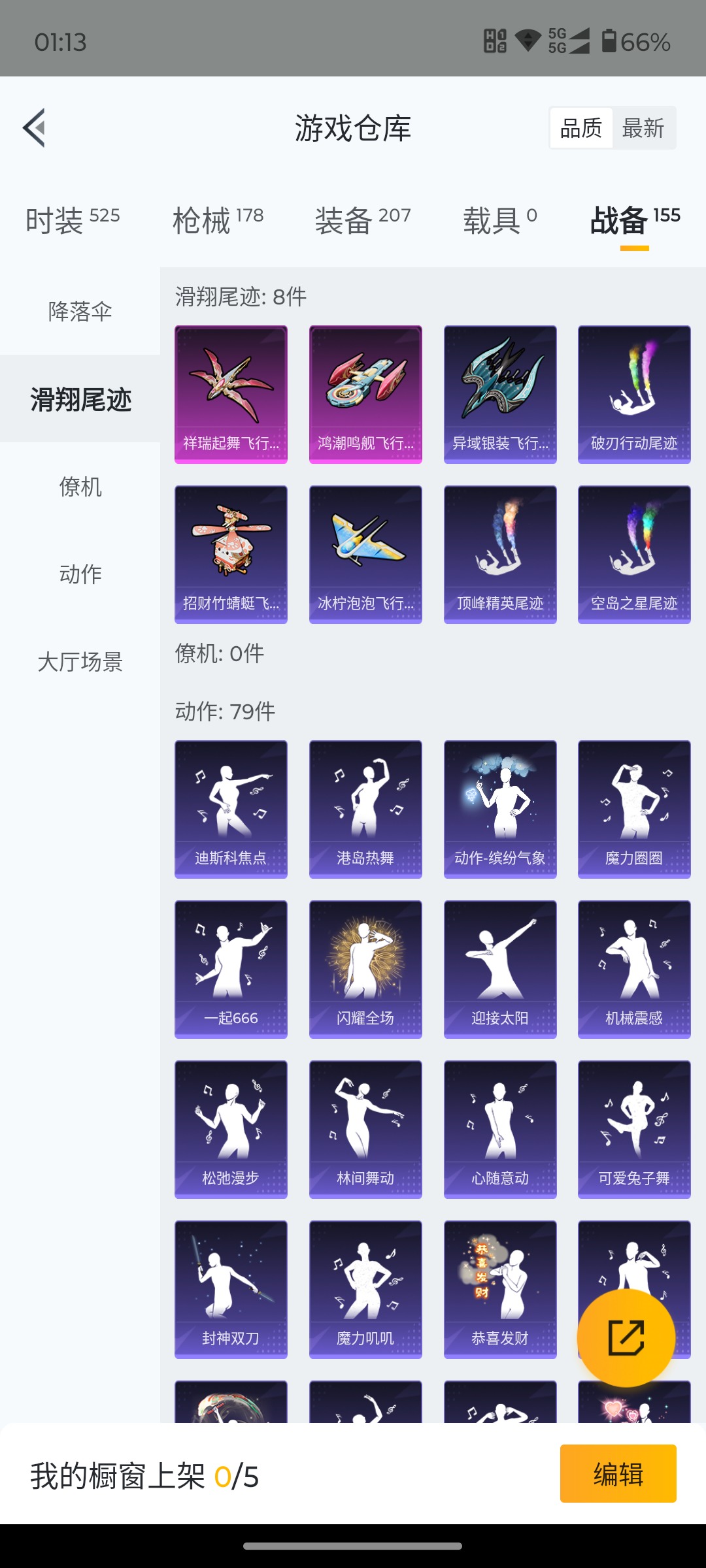
Task: Select the 恭喜发财 emote
Action: click(x=500, y=1290)
